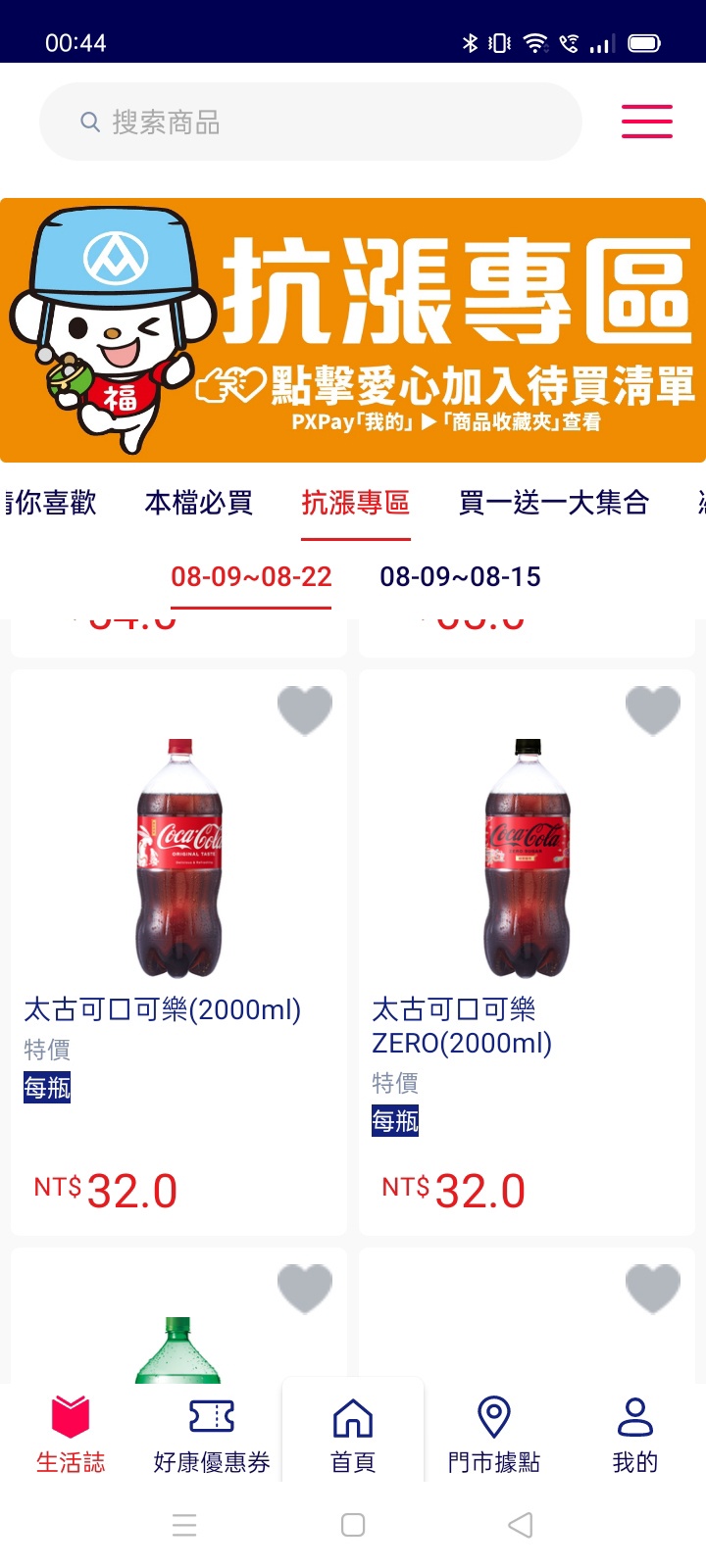Tap the system back button
Viewport: 706px width, 1568px height.
click(x=521, y=1525)
